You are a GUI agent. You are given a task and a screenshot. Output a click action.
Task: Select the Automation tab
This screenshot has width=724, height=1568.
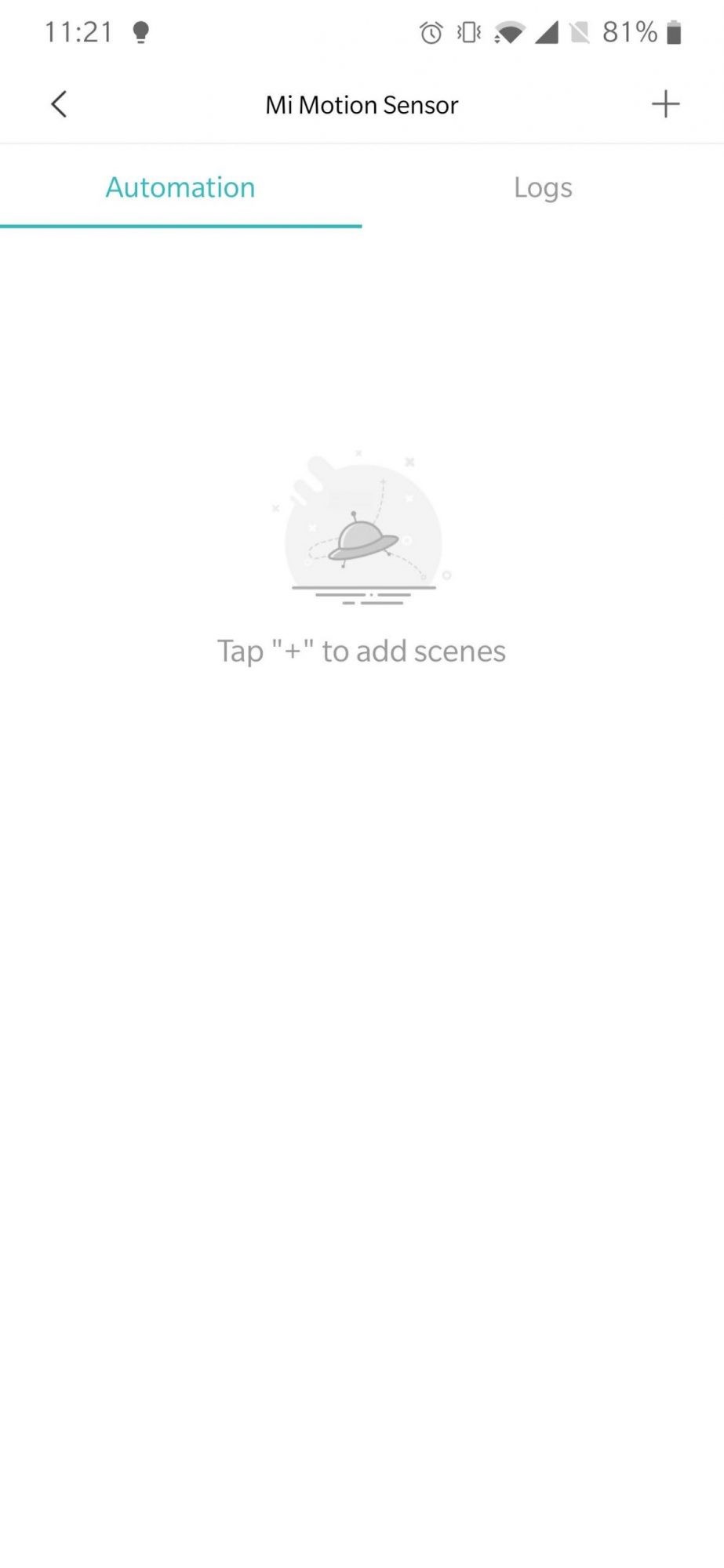pyautogui.click(x=180, y=188)
